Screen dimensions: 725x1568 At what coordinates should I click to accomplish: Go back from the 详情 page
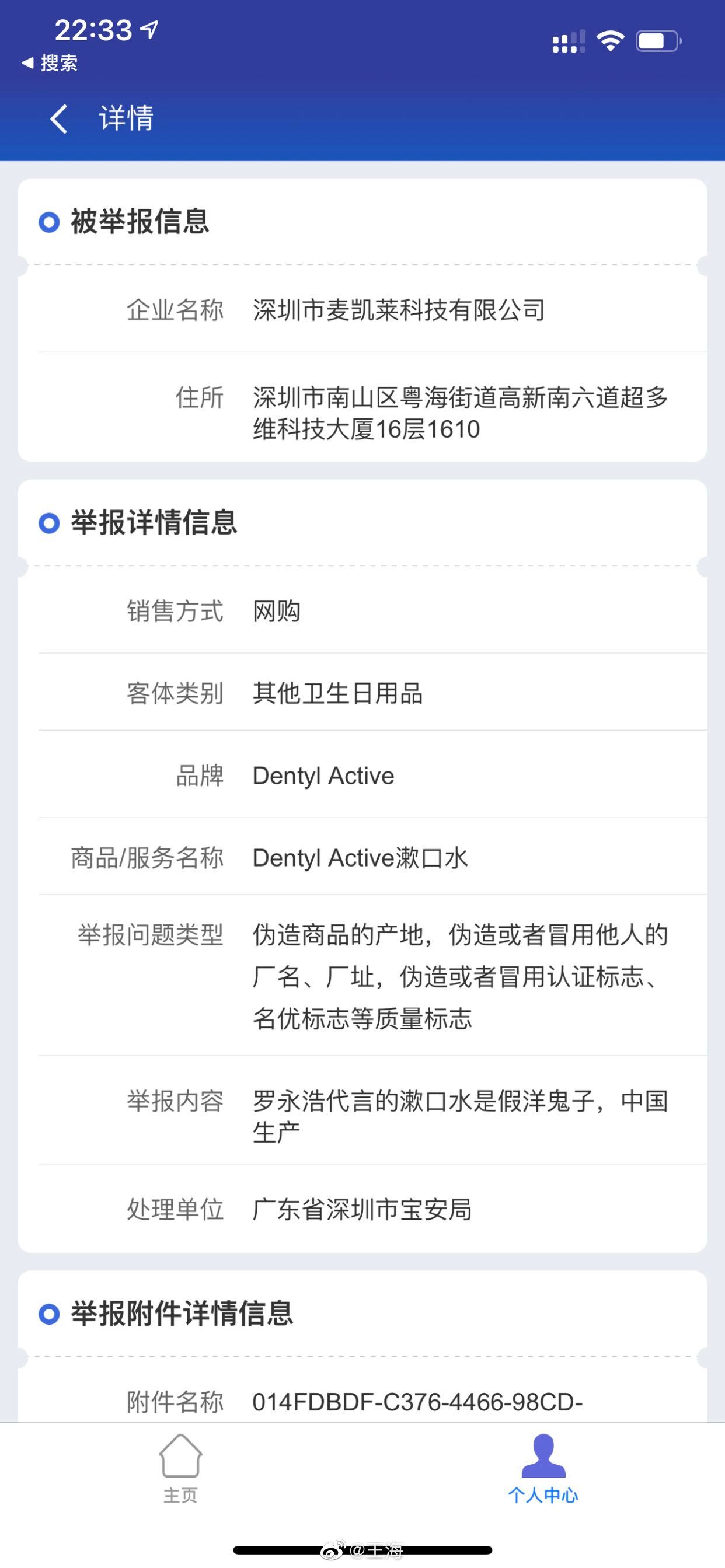[59, 118]
